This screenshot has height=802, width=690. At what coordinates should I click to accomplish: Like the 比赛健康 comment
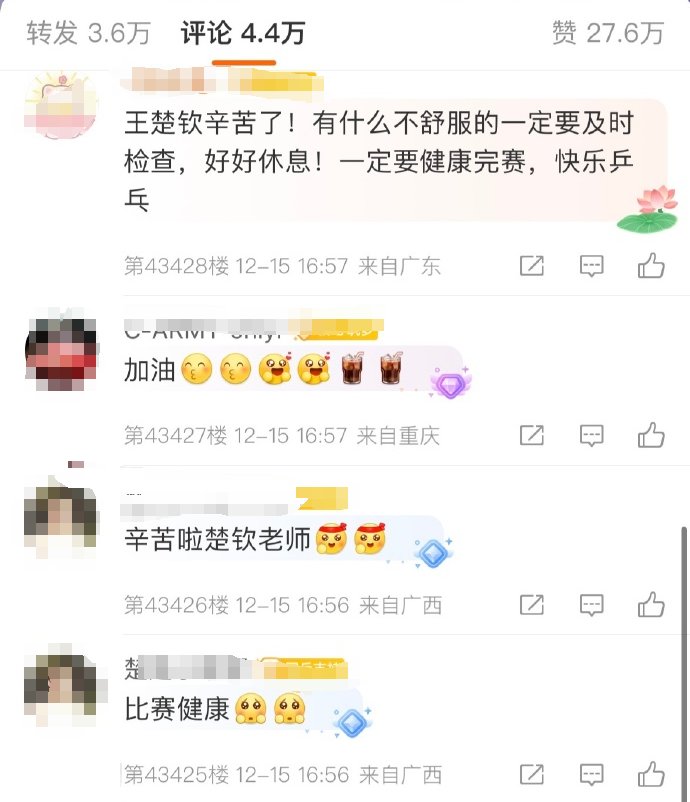click(x=652, y=774)
